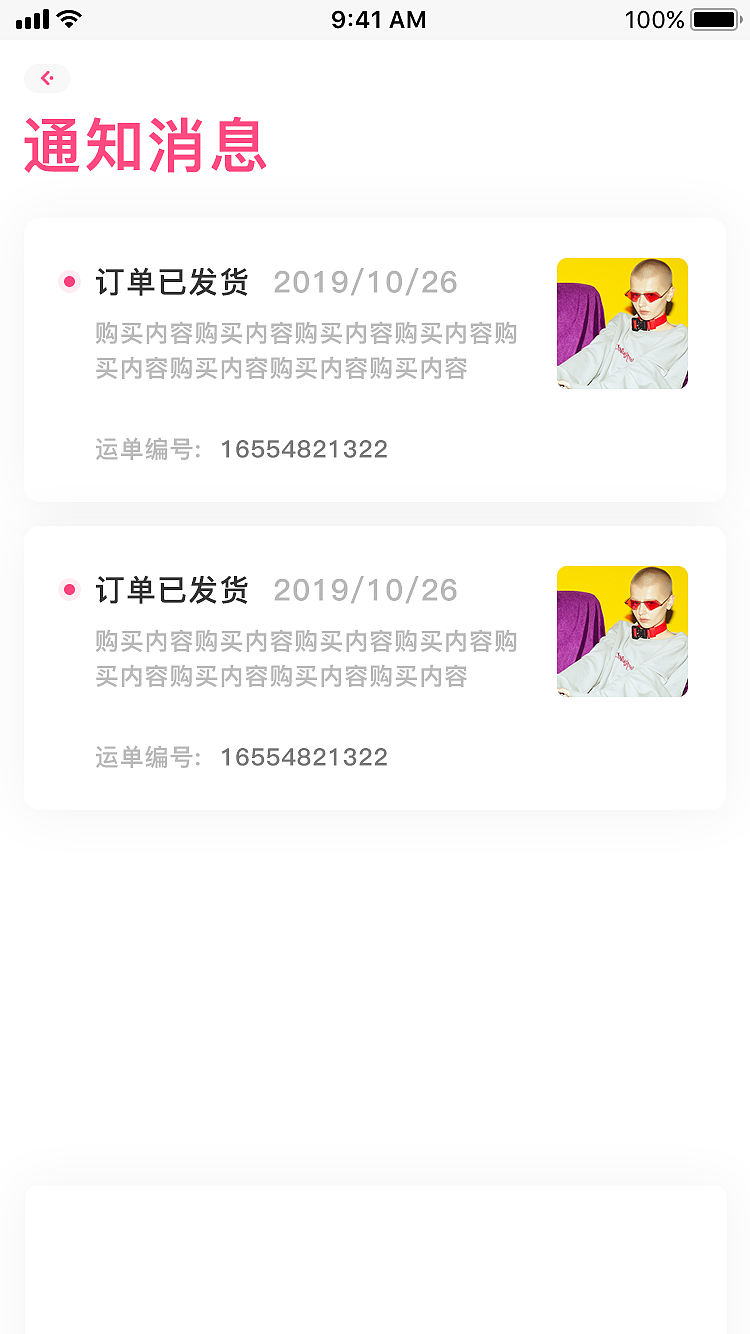Tap waybill number 16554821322 in second card

pyautogui.click(x=304, y=757)
